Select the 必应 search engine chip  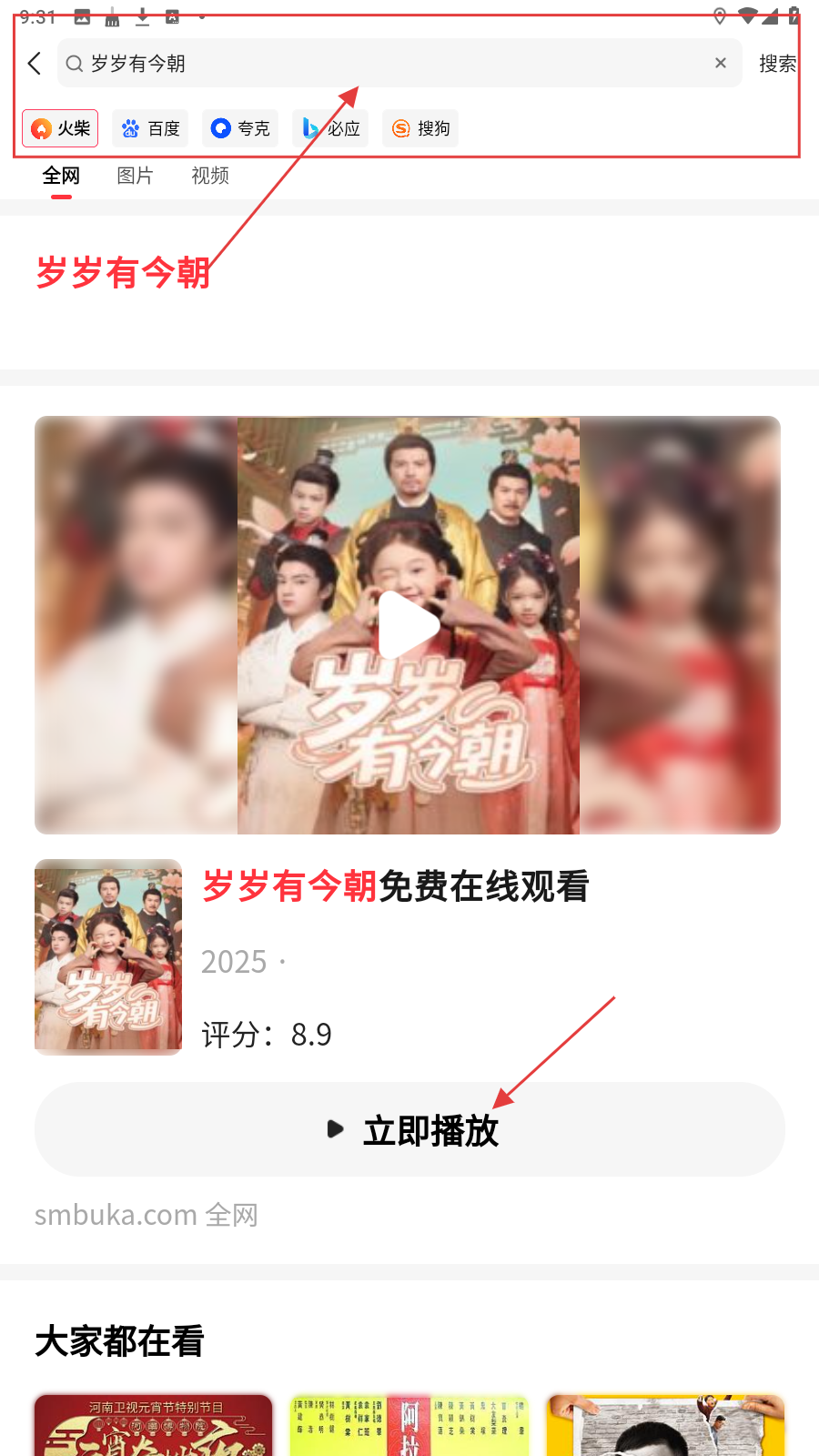(330, 128)
